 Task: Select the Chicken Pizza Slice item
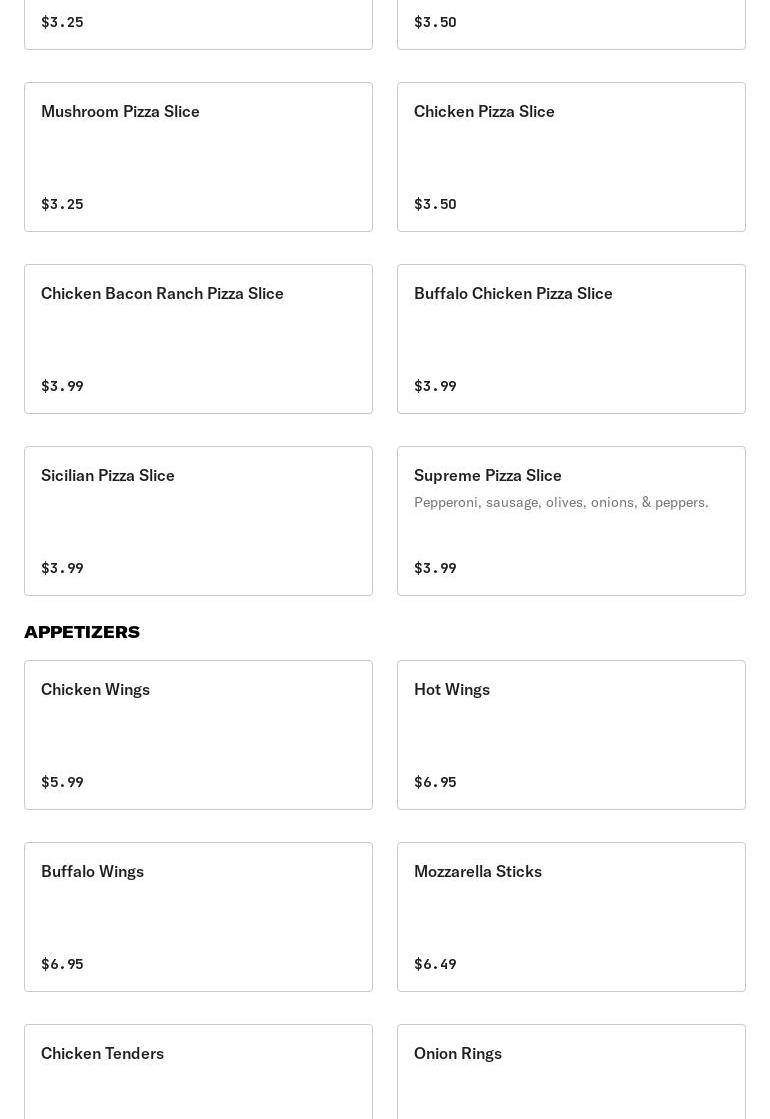click(571, 157)
